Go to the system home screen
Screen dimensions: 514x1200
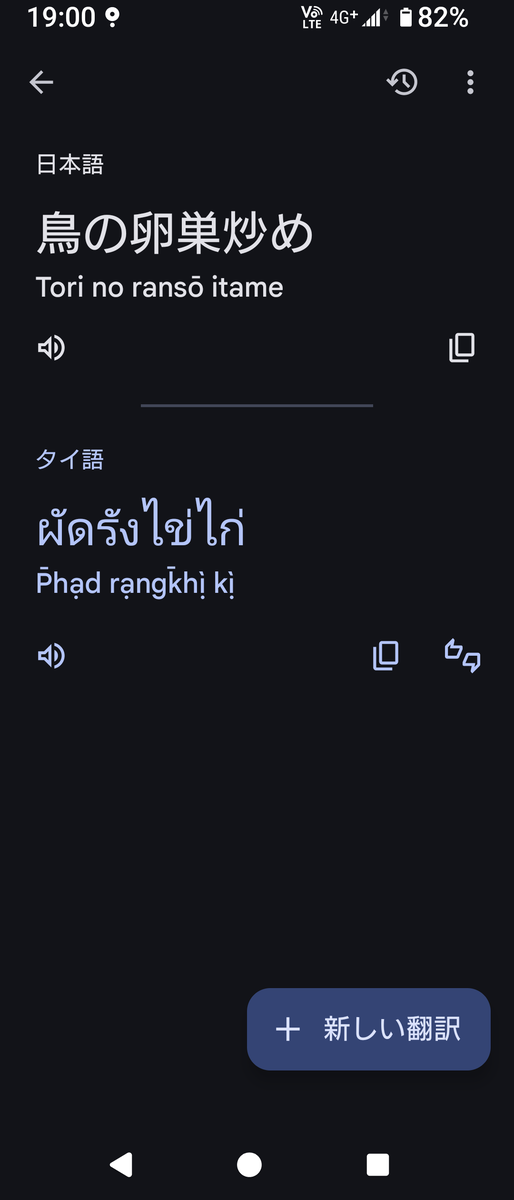(x=249, y=1164)
